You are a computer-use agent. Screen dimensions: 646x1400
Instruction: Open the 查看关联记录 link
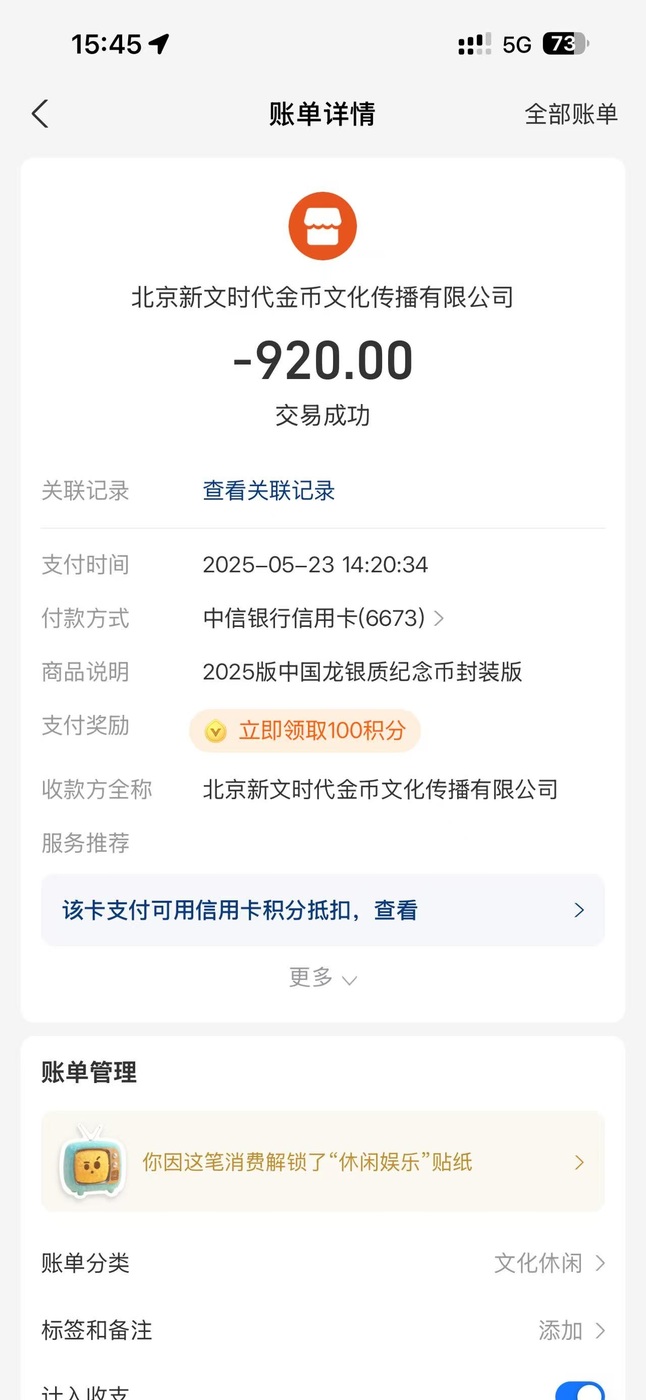point(268,491)
